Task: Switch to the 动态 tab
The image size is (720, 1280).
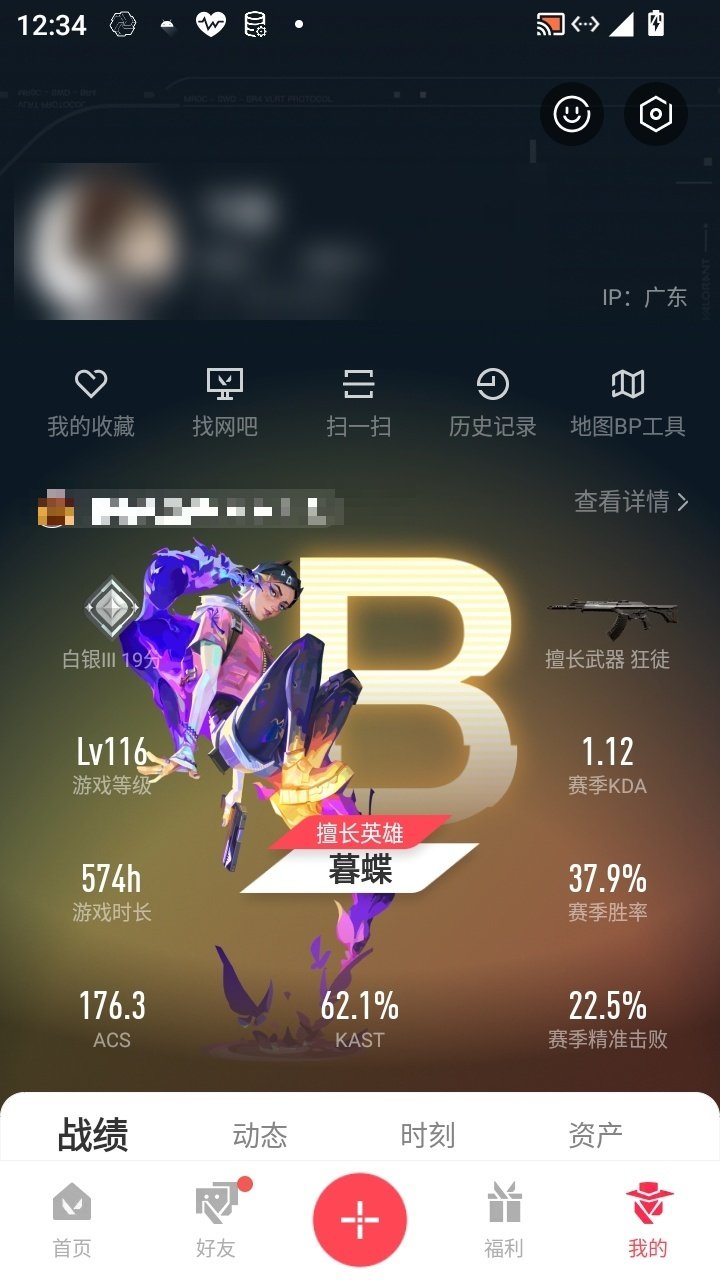Action: click(x=260, y=1135)
